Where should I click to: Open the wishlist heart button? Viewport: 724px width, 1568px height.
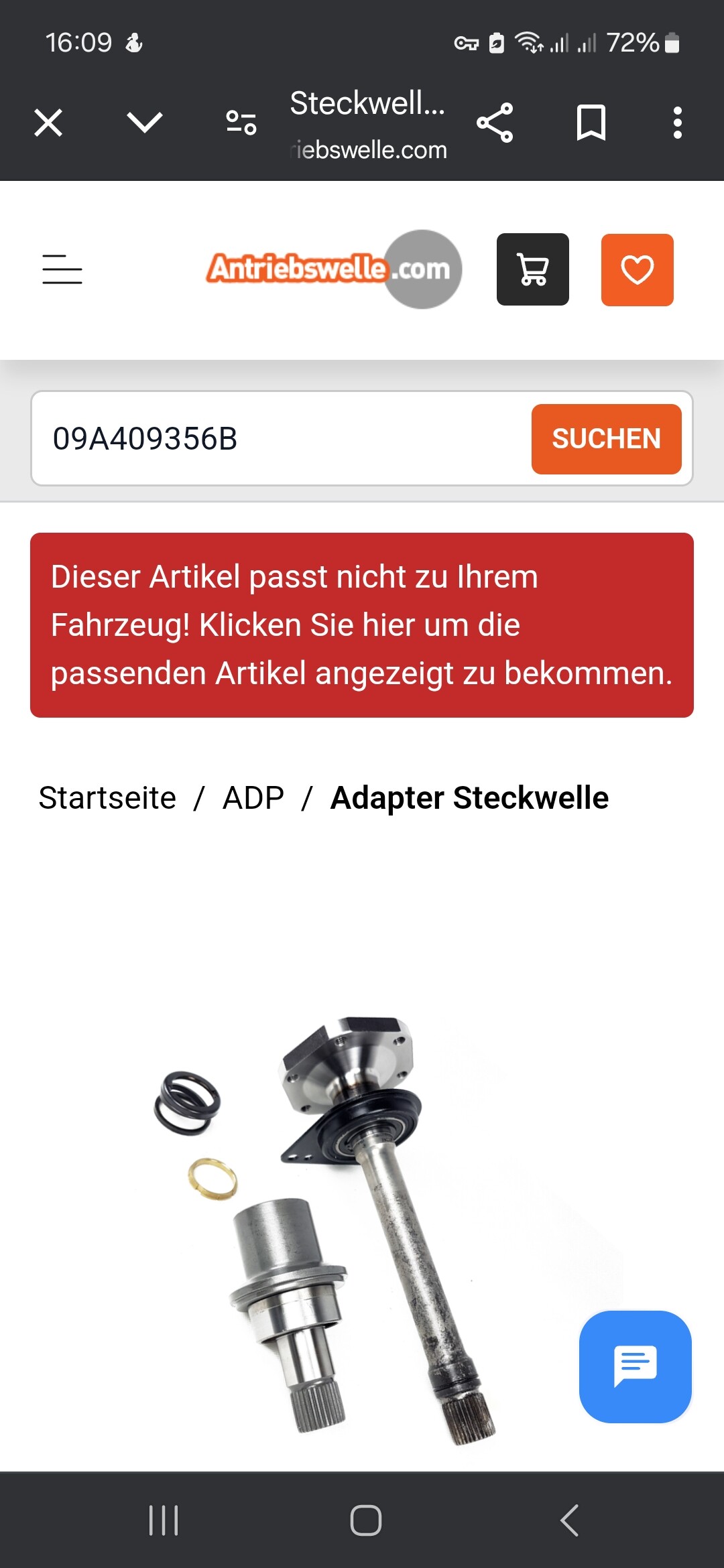click(x=638, y=270)
